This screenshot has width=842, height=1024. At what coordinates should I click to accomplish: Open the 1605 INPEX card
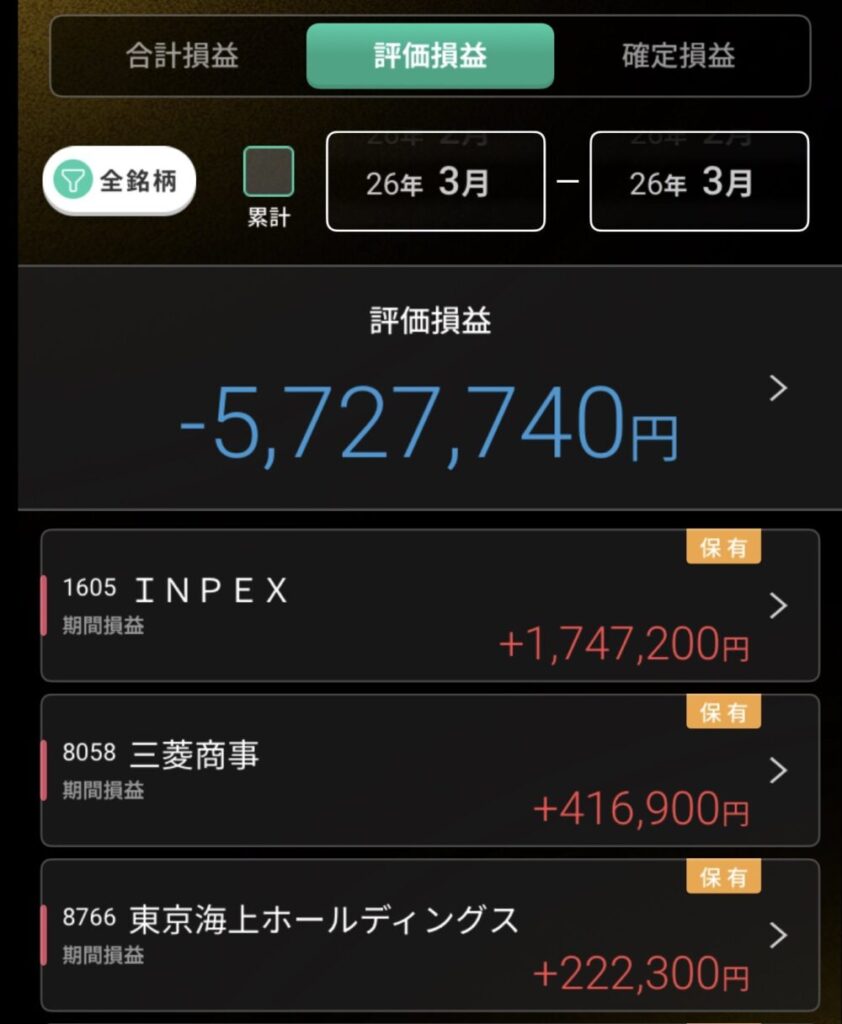click(x=430, y=606)
